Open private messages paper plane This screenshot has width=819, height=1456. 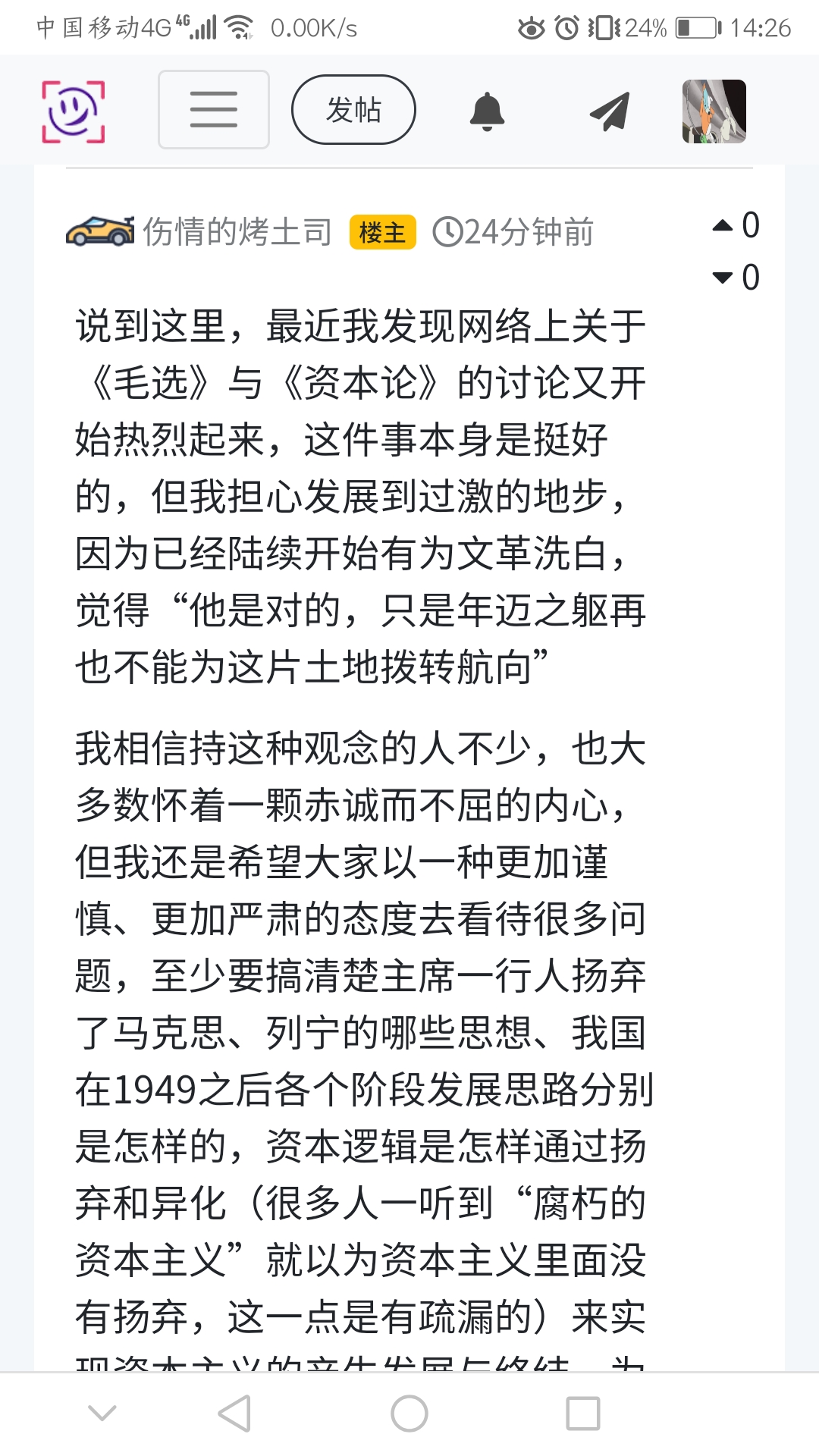tap(610, 111)
